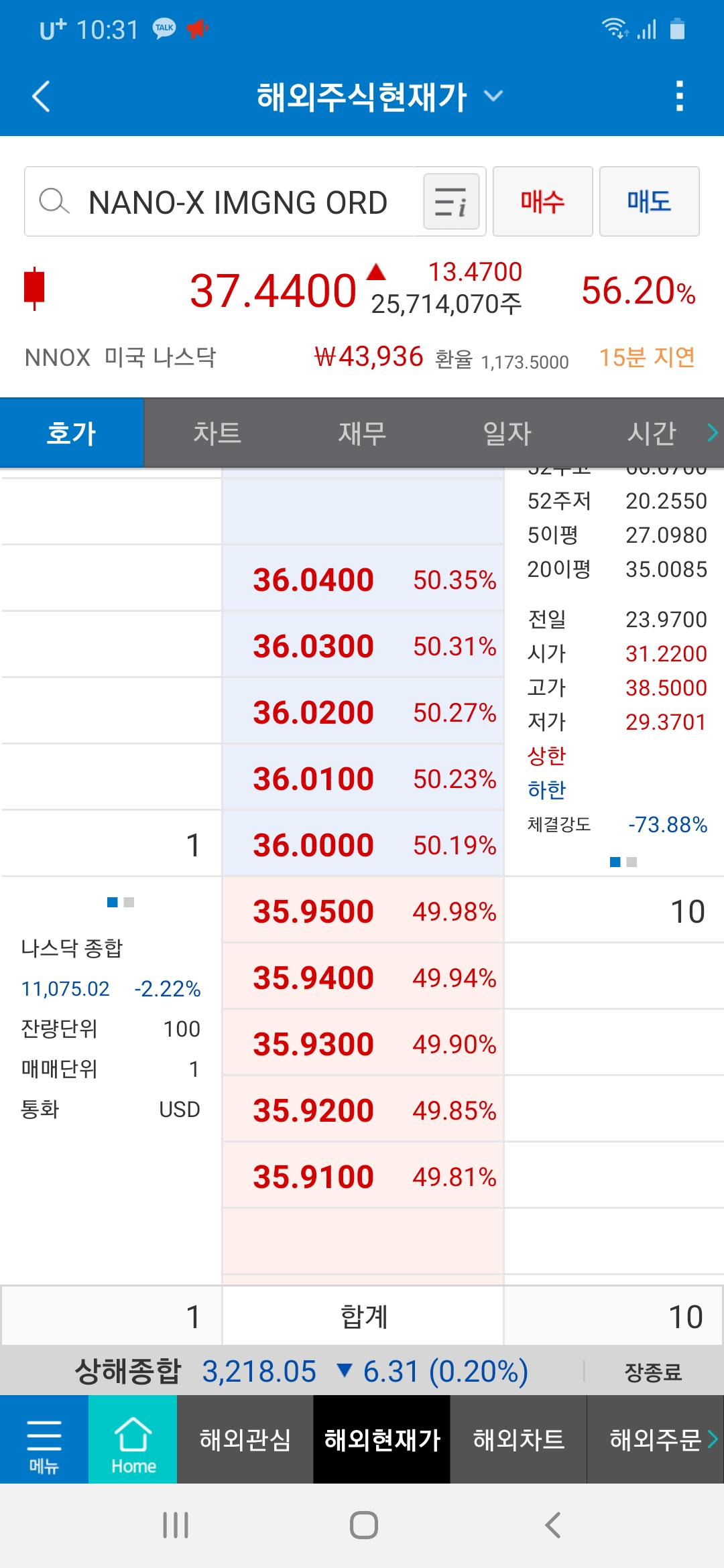Image resolution: width=724 pixels, height=1568 pixels.
Task: Open recent apps from system navigation
Action: coord(176,1525)
